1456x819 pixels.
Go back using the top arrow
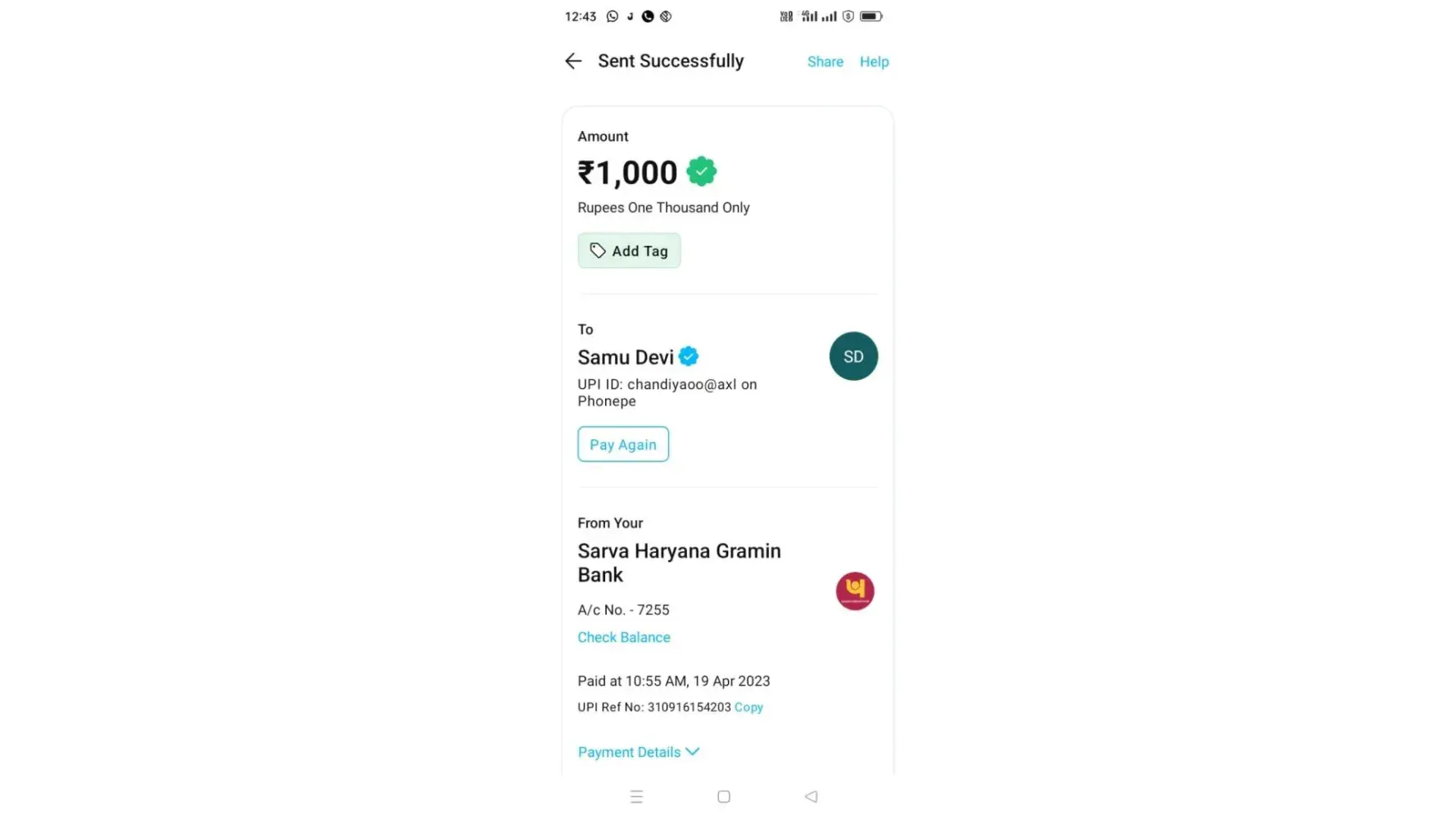pyautogui.click(x=573, y=61)
